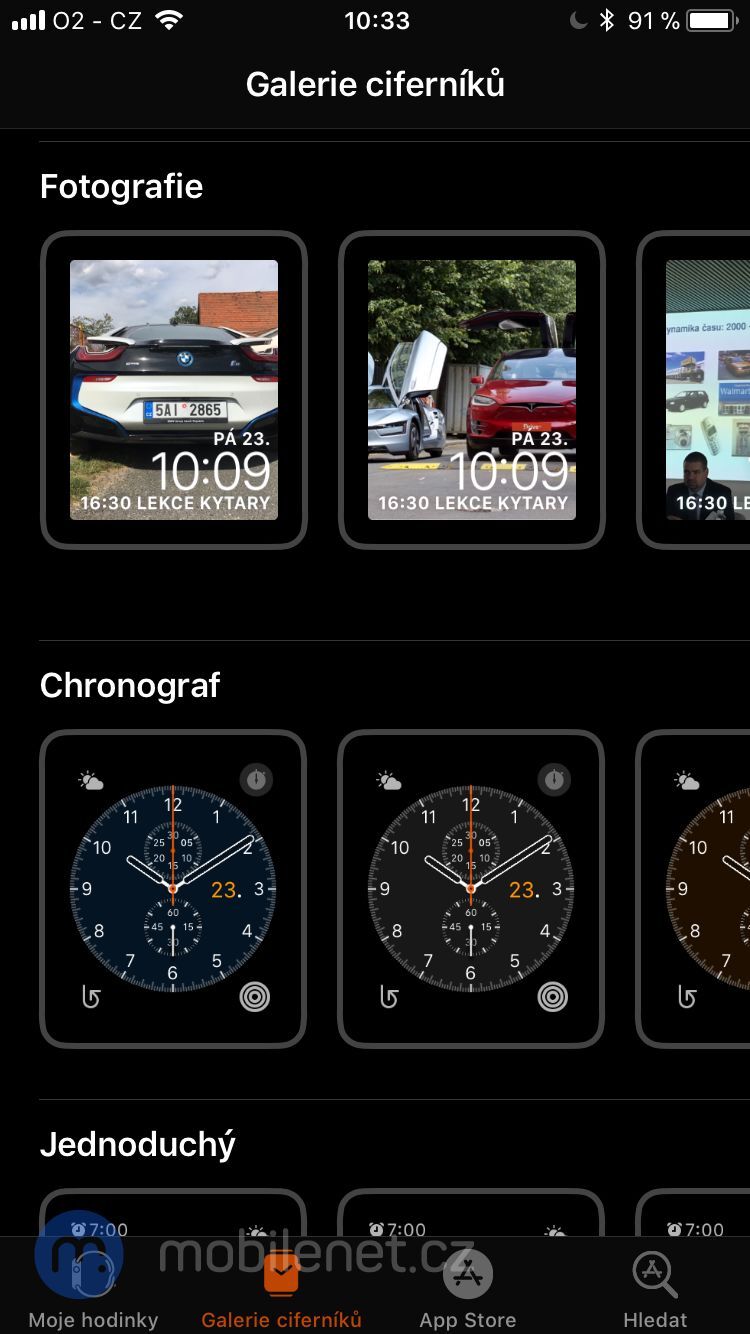Tap the Fotografie section heading
The image size is (750, 1334).
click(120, 186)
